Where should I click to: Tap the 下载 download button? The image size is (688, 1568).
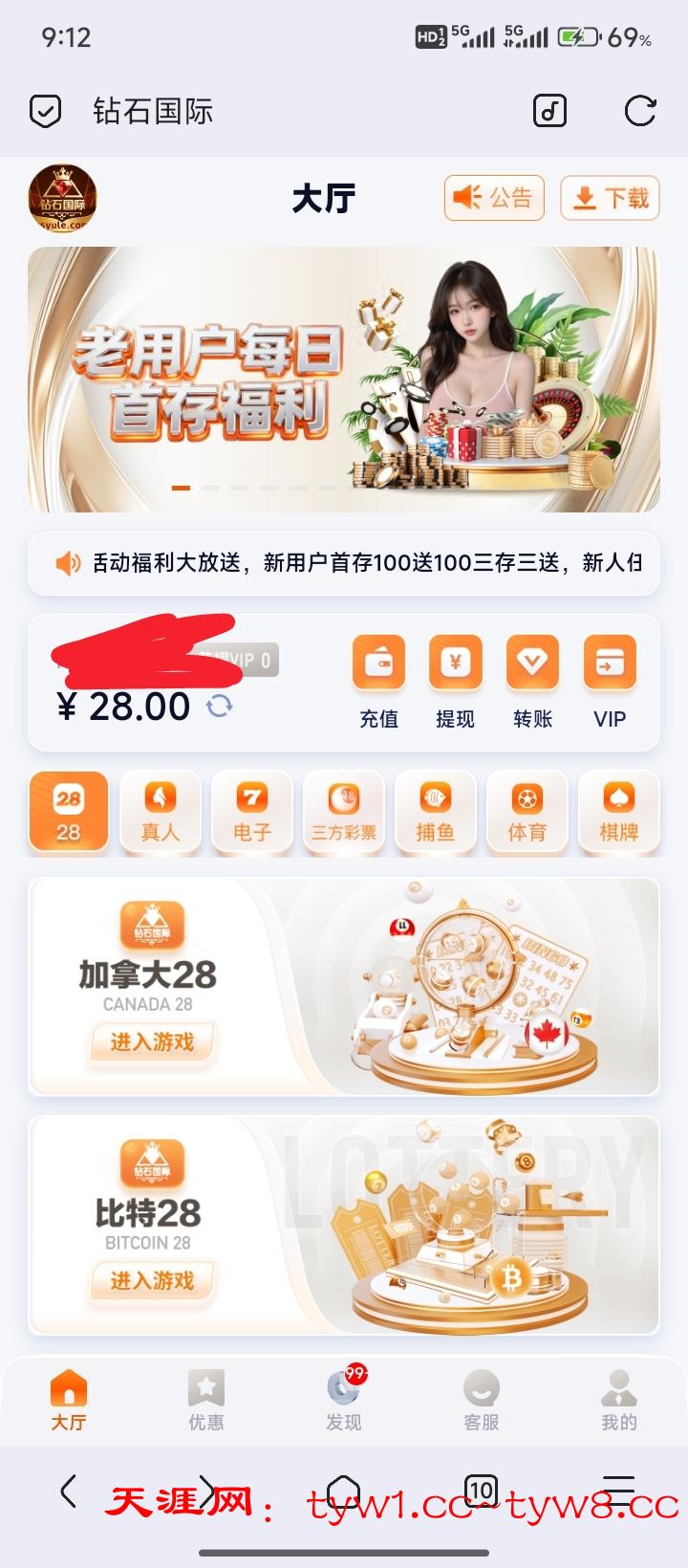610,198
